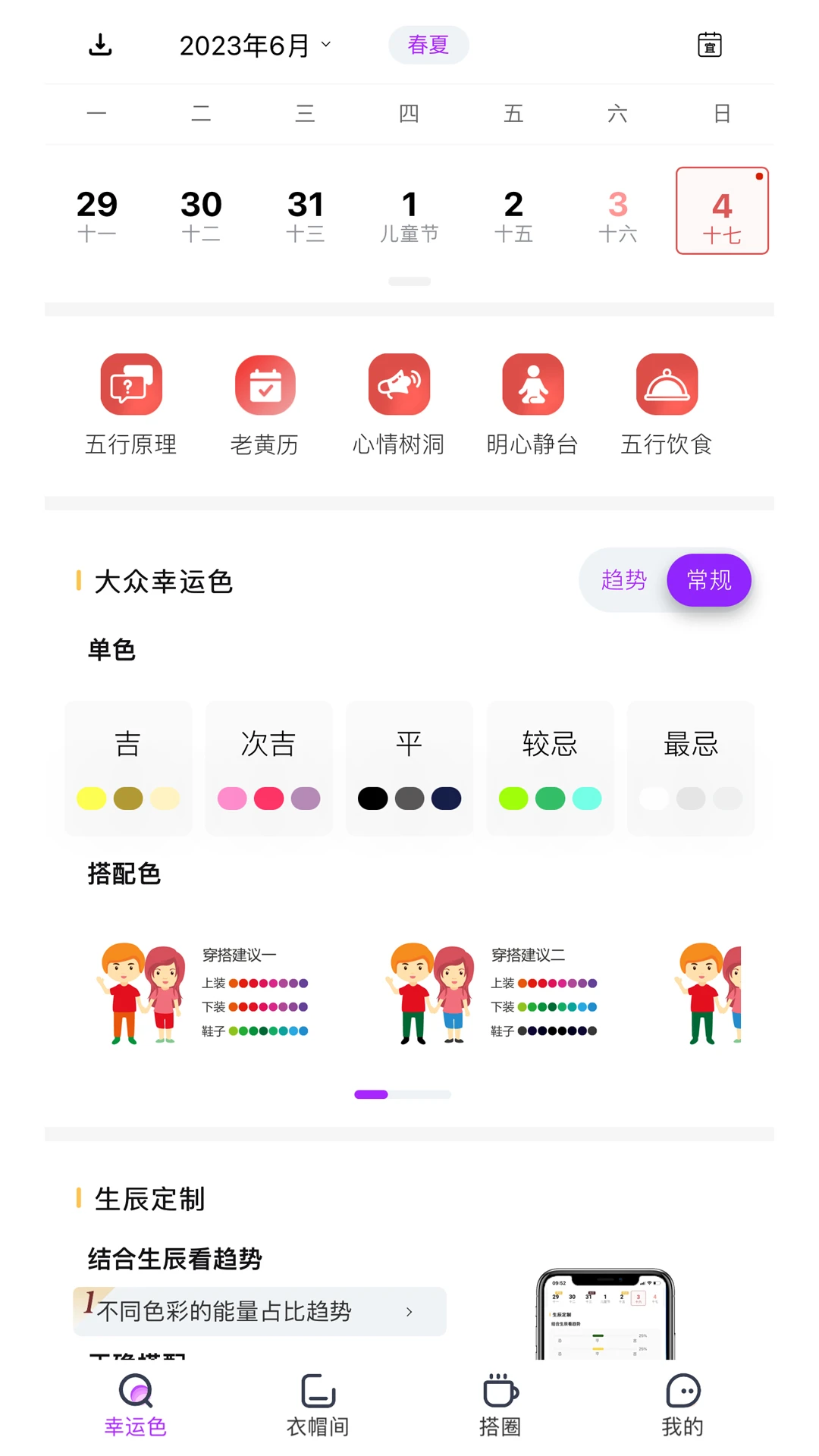Open the 2023年6月 month dropdown
This screenshot has width=819, height=1456.
point(255,44)
